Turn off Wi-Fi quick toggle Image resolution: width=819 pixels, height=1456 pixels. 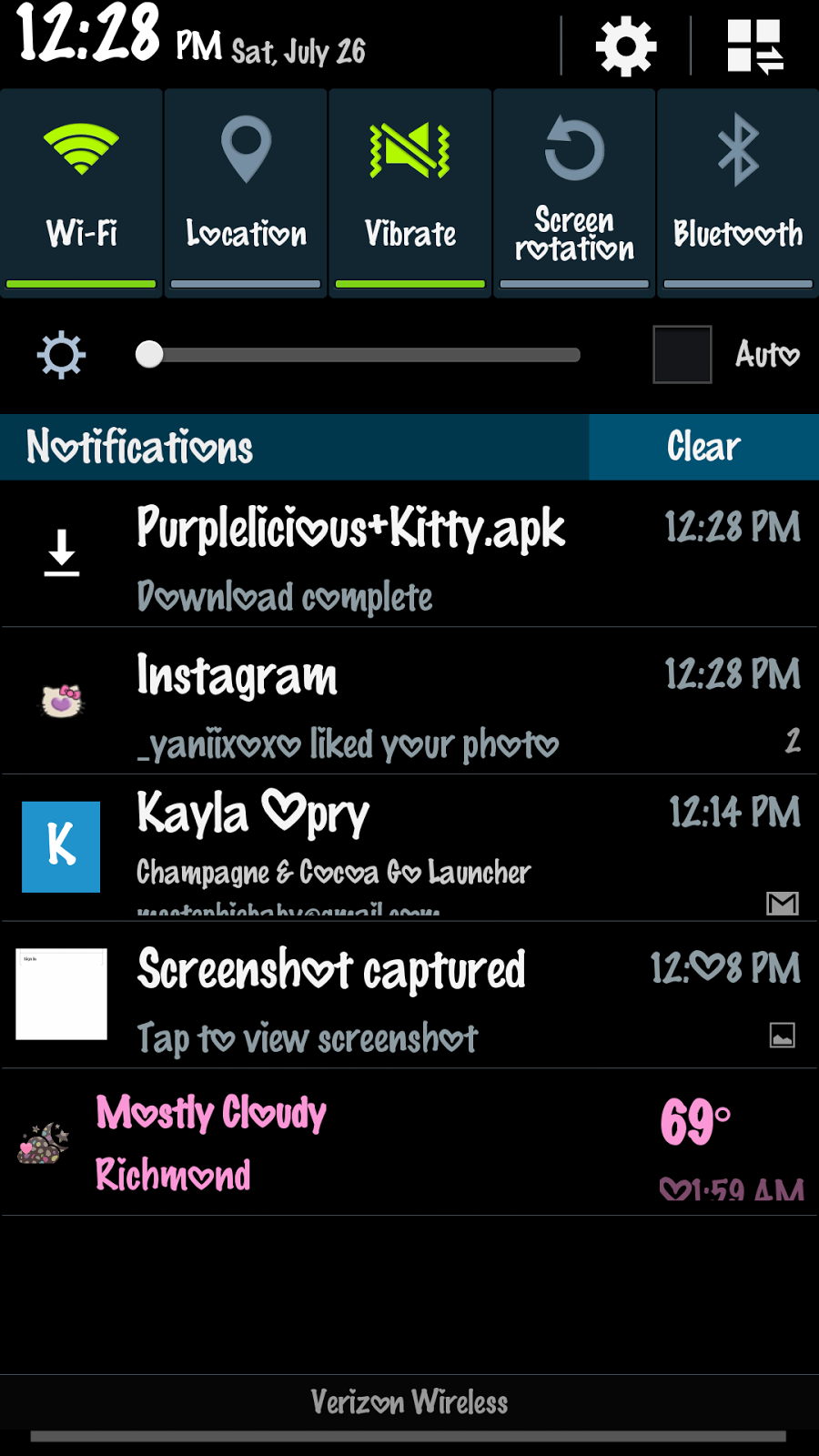[82, 193]
